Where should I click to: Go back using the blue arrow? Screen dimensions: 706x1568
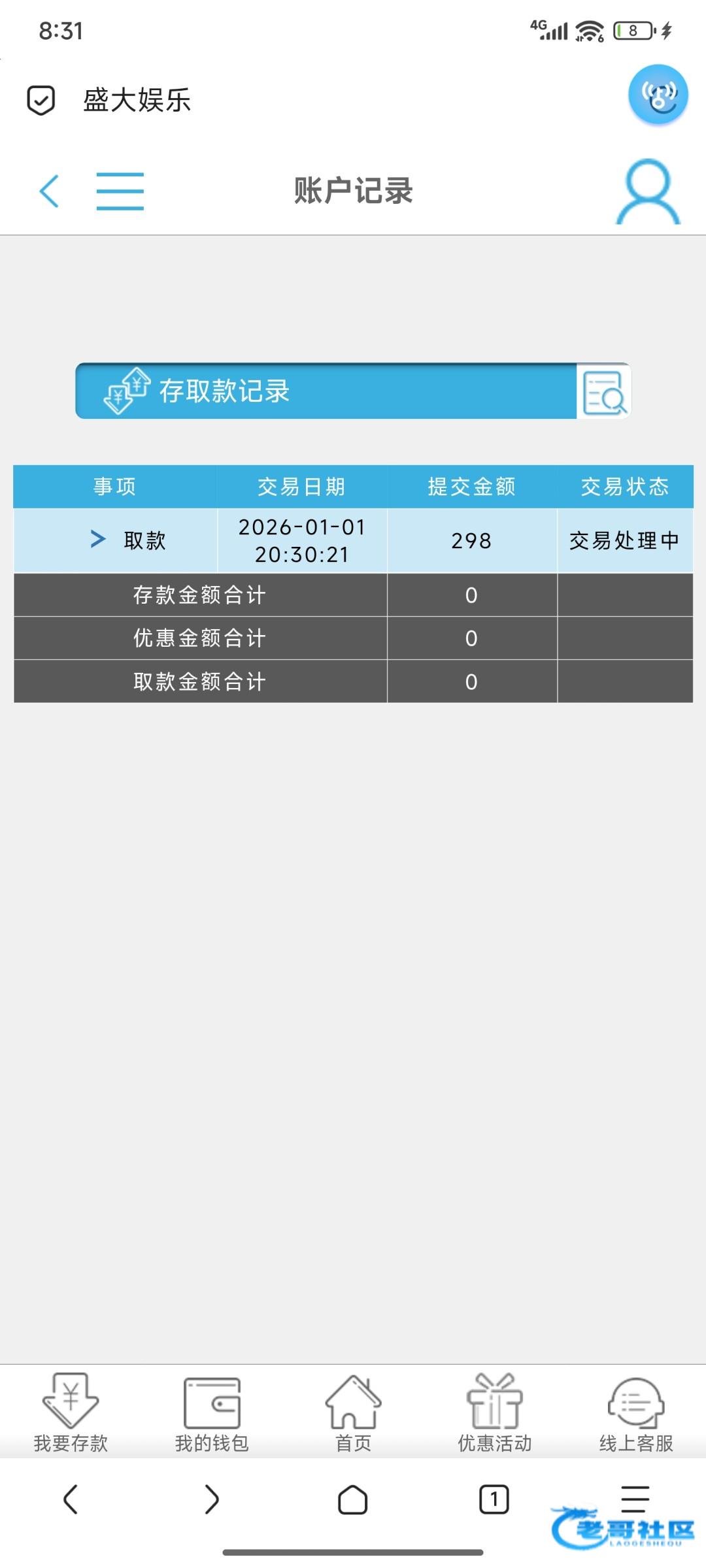[x=49, y=191]
